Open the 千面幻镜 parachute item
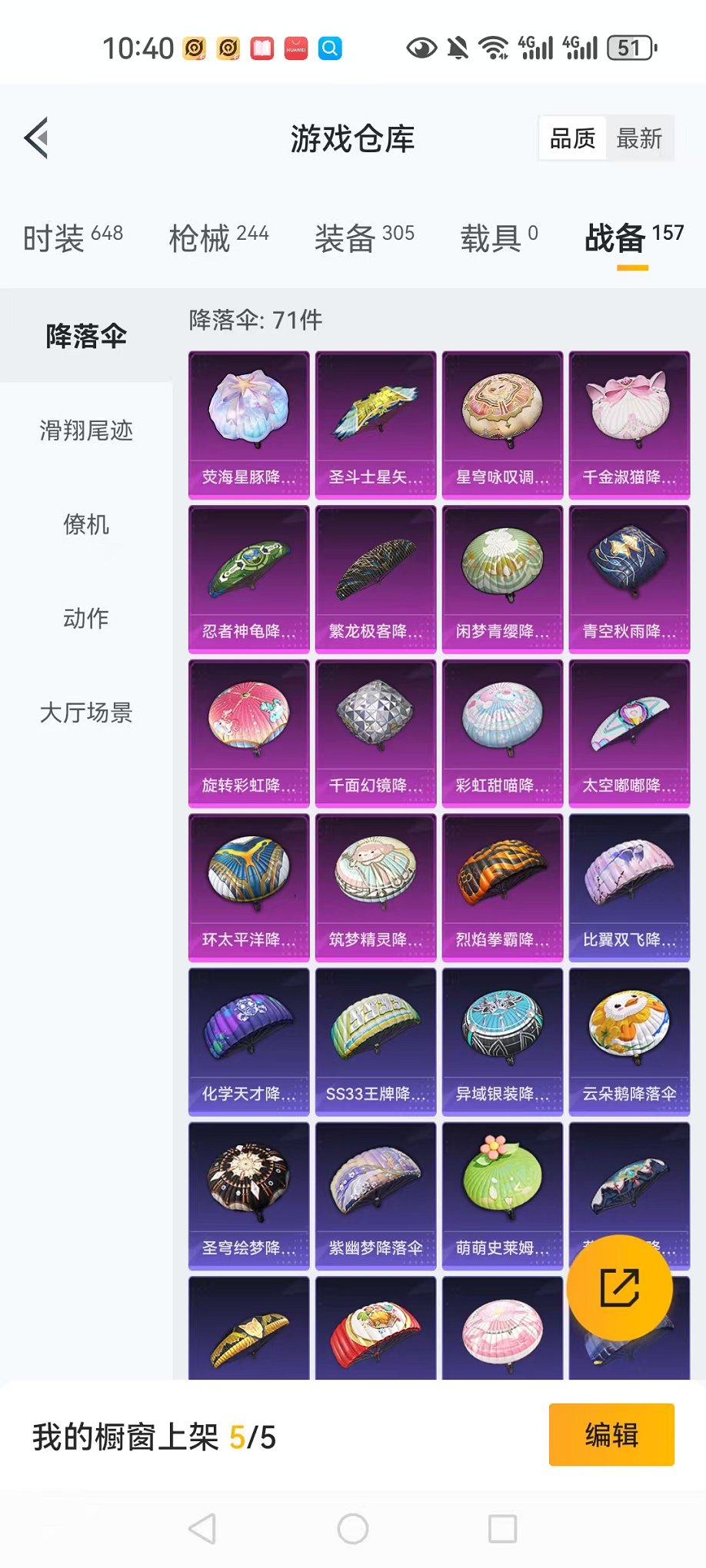706x1568 pixels. point(375,733)
